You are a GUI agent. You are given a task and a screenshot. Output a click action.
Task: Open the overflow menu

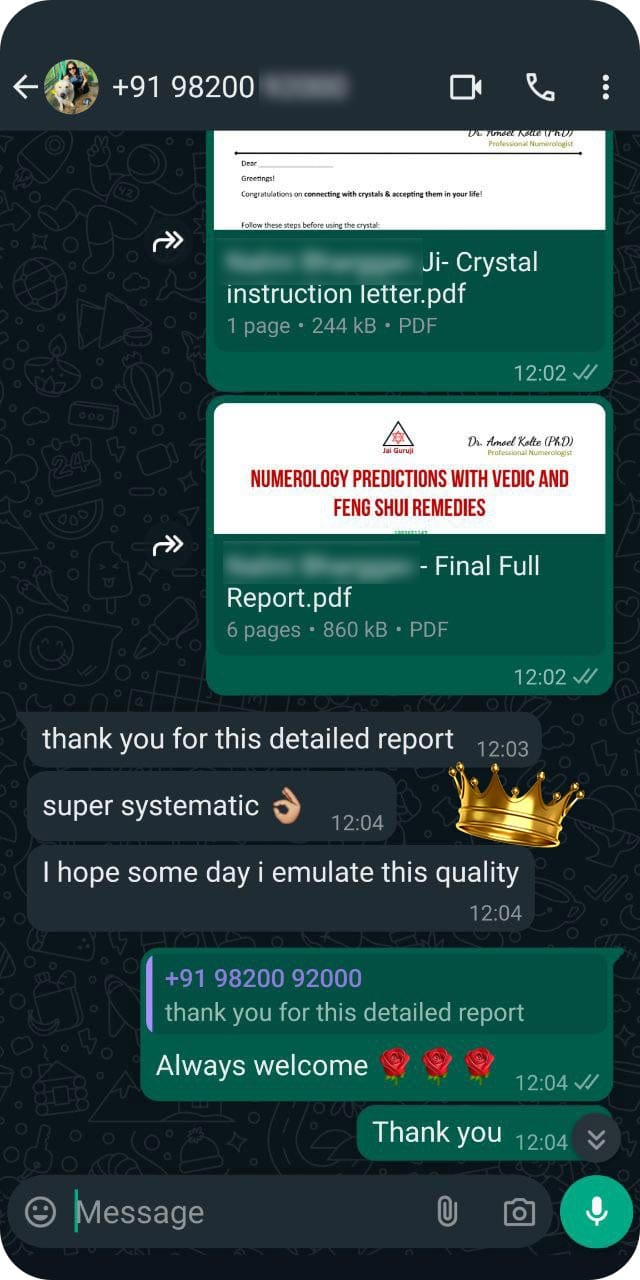click(x=606, y=87)
